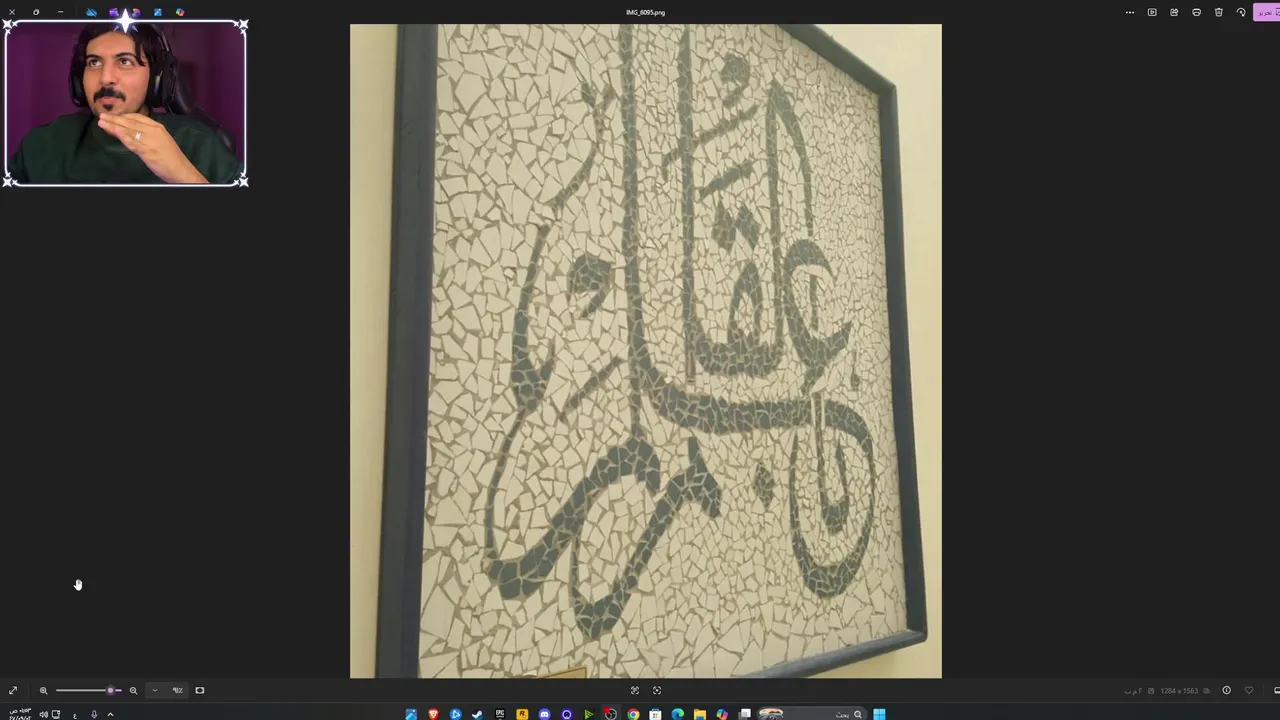Screen dimensions: 1280x720
Task: Expand the zoom percentage dropdown
Action: [x=154, y=690]
